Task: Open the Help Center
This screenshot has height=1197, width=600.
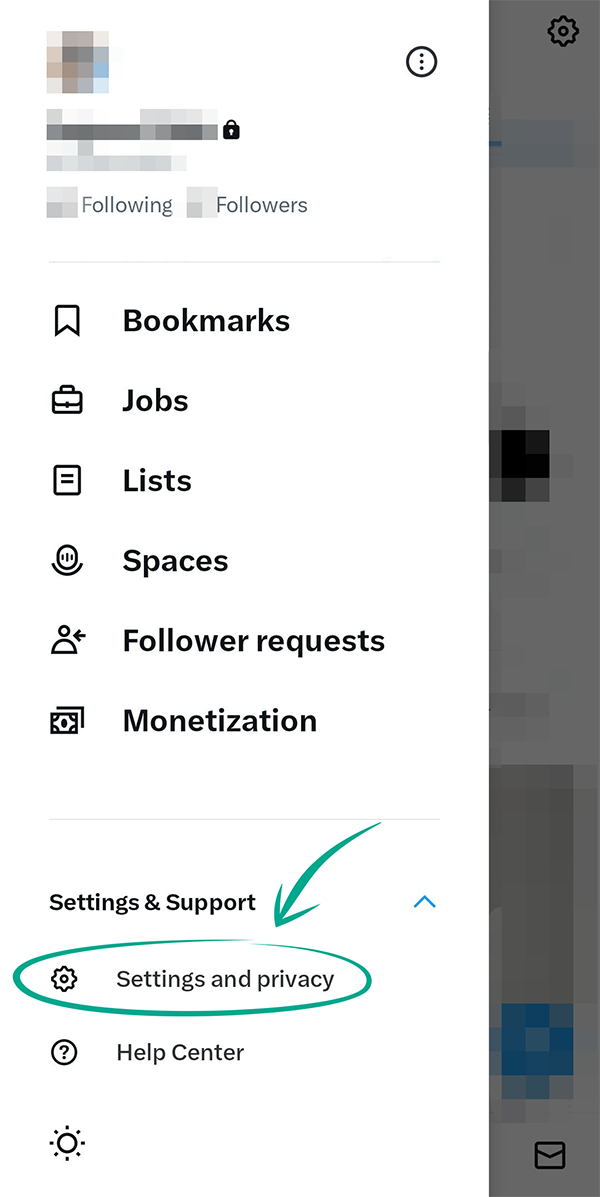Action: (179, 1052)
